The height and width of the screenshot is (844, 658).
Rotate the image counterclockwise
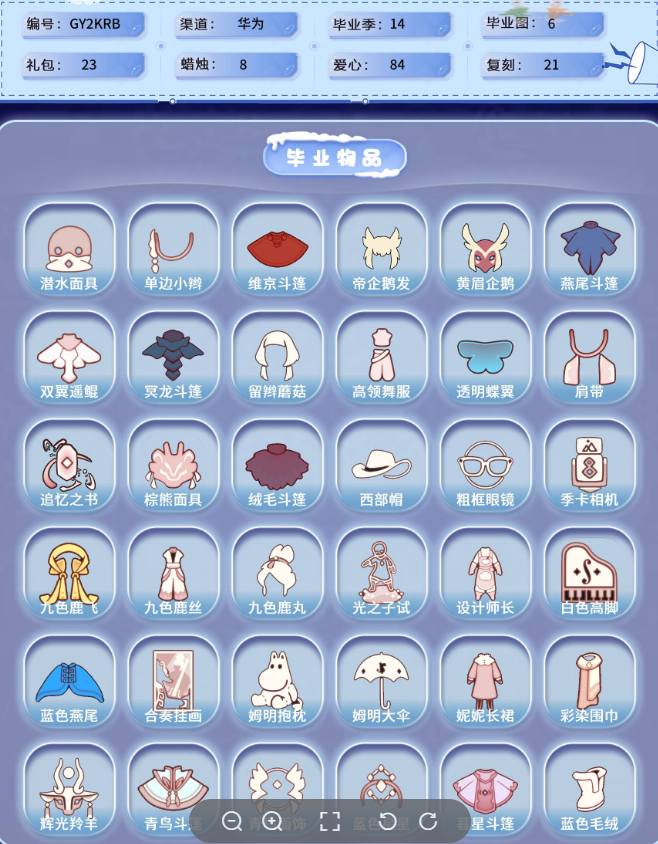(x=388, y=821)
